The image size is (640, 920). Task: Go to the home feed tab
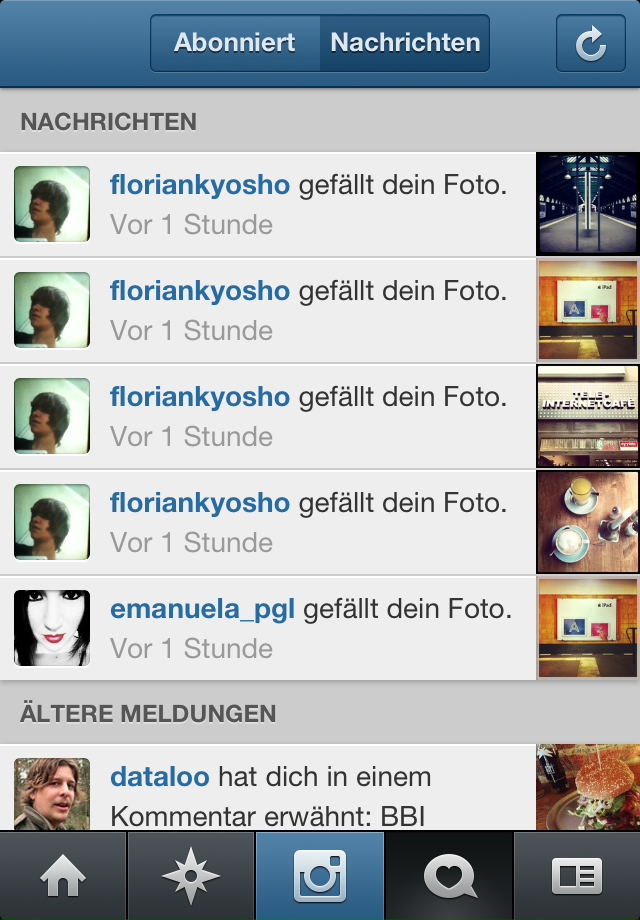point(63,877)
